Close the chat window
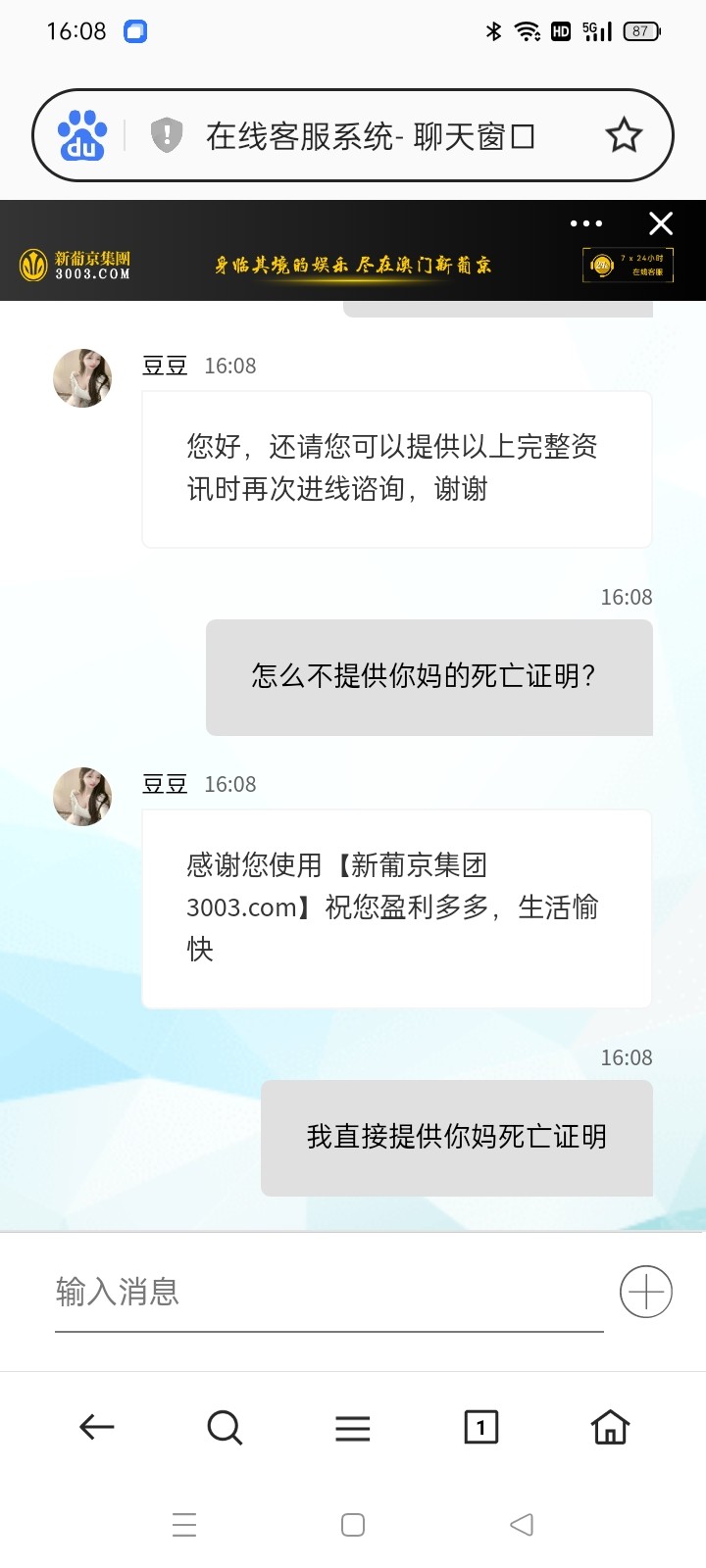The width and height of the screenshot is (706, 1568). [x=661, y=223]
